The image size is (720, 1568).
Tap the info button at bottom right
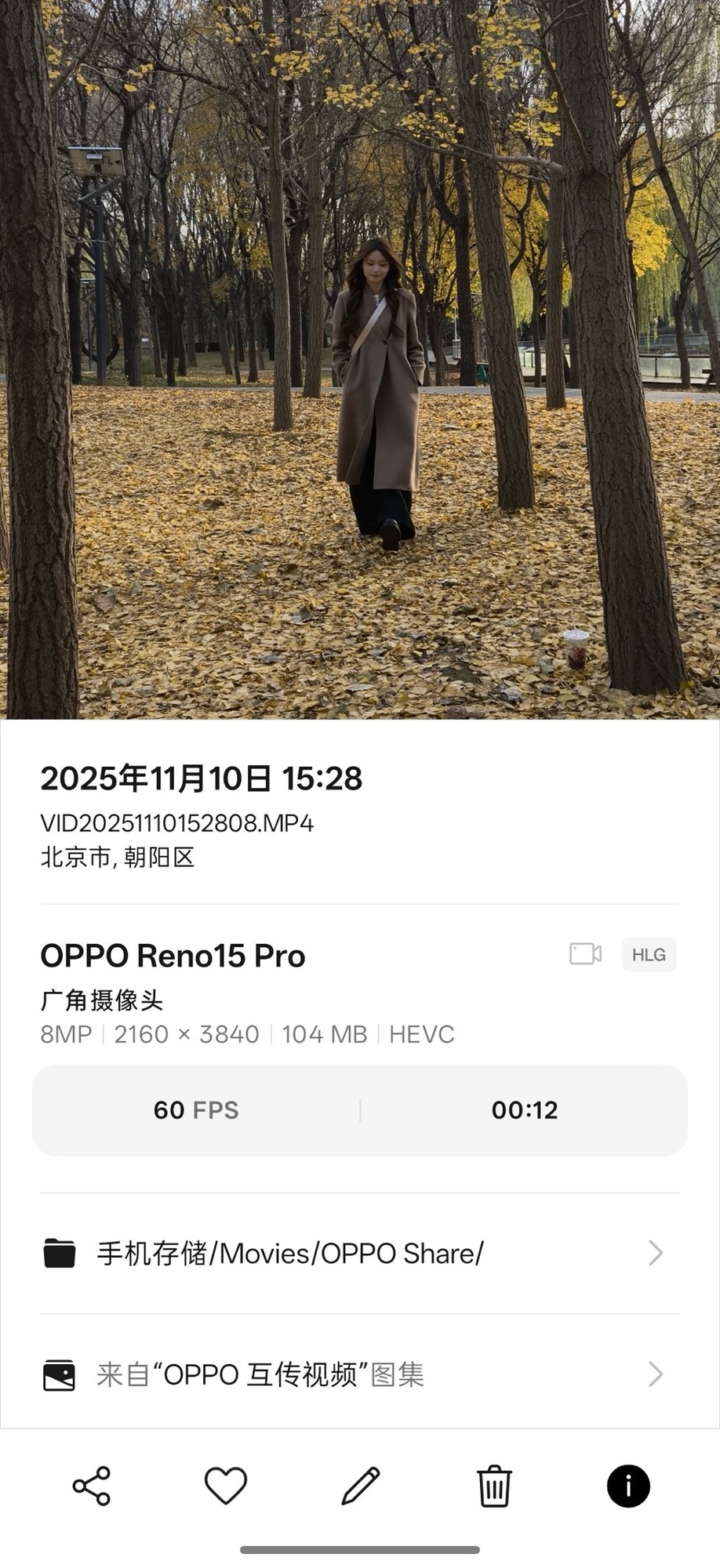pyautogui.click(x=627, y=1484)
